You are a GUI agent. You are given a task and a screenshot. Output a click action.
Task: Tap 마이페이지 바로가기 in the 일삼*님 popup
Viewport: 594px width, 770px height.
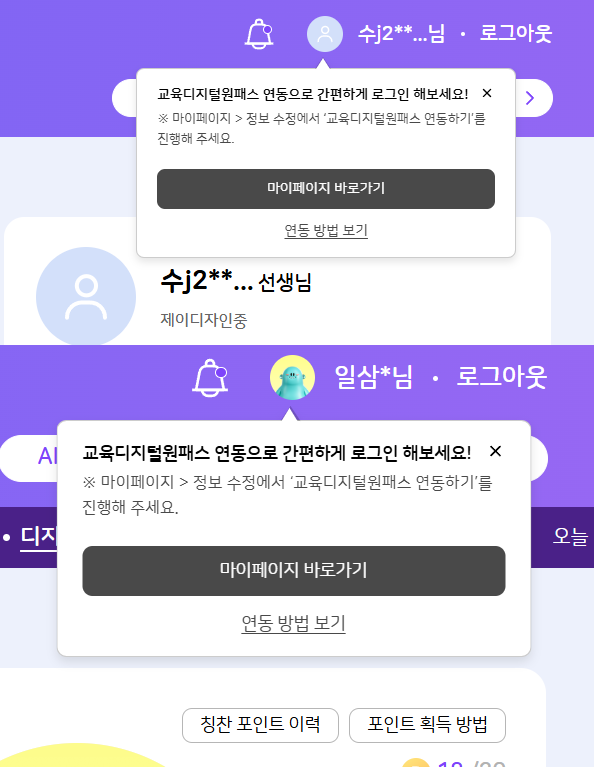[x=294, y=571]
